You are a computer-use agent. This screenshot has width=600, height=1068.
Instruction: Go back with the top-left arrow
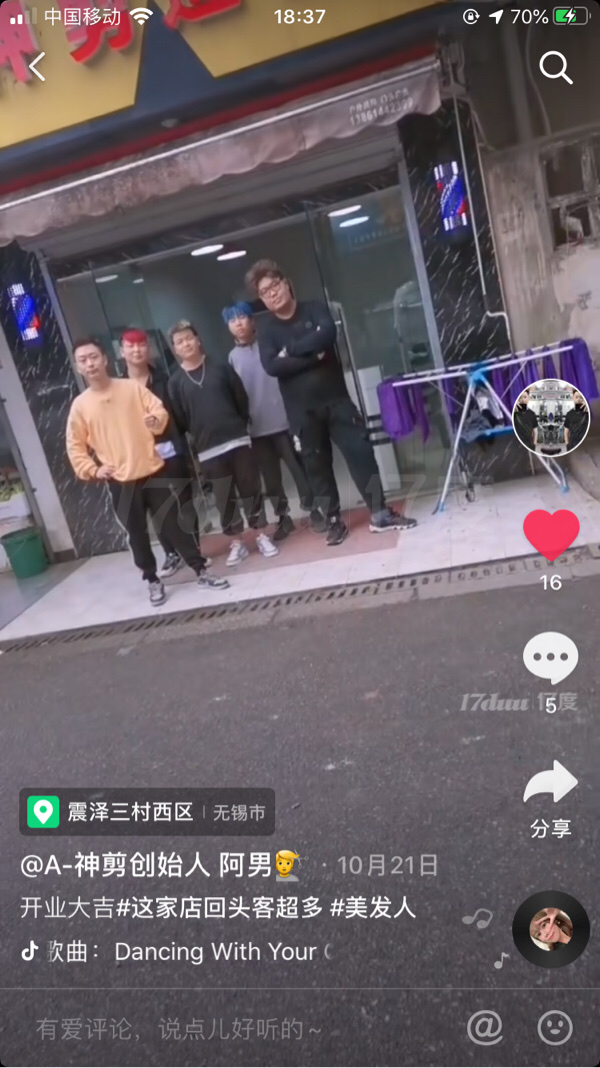pos(38,67)
